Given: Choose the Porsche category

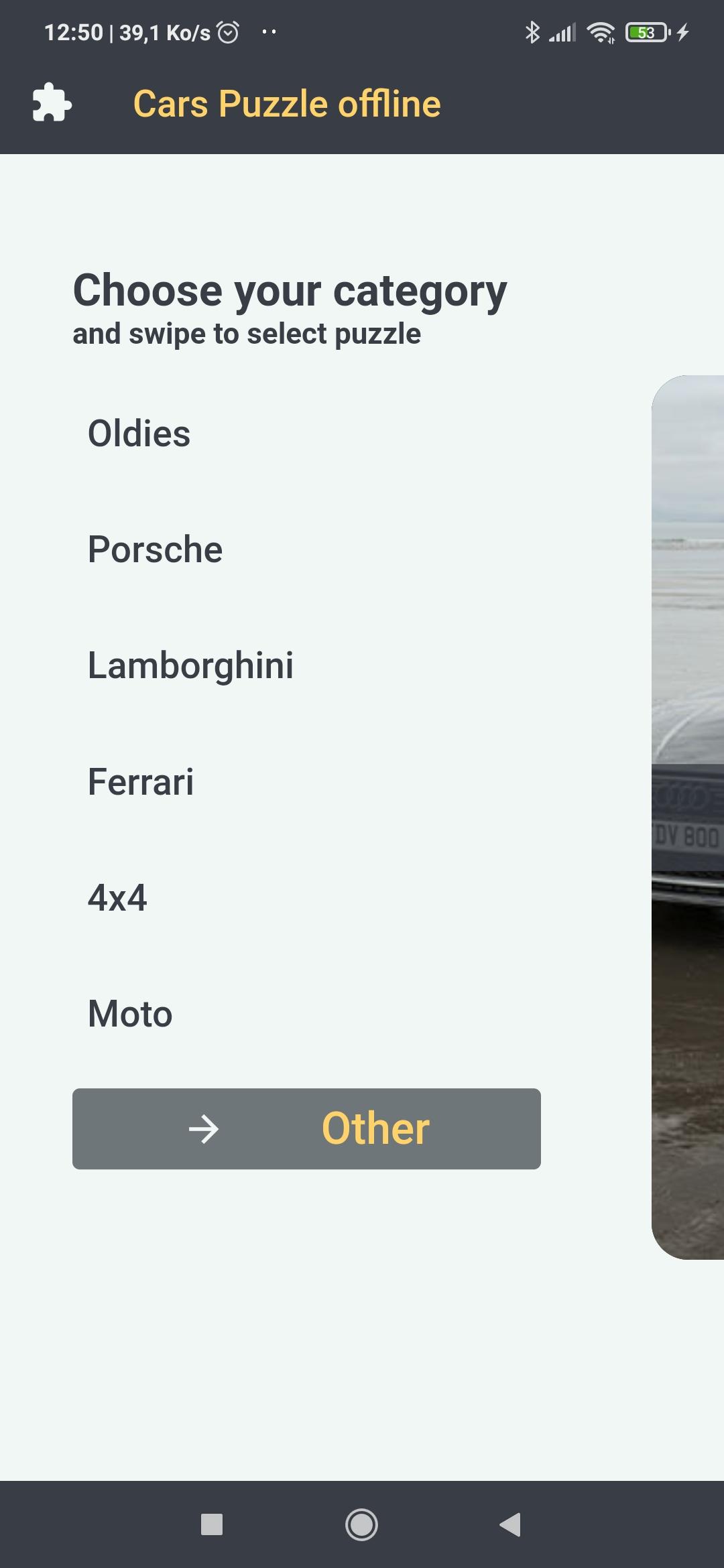Looking at the screenshot, I should pos(155,549).
